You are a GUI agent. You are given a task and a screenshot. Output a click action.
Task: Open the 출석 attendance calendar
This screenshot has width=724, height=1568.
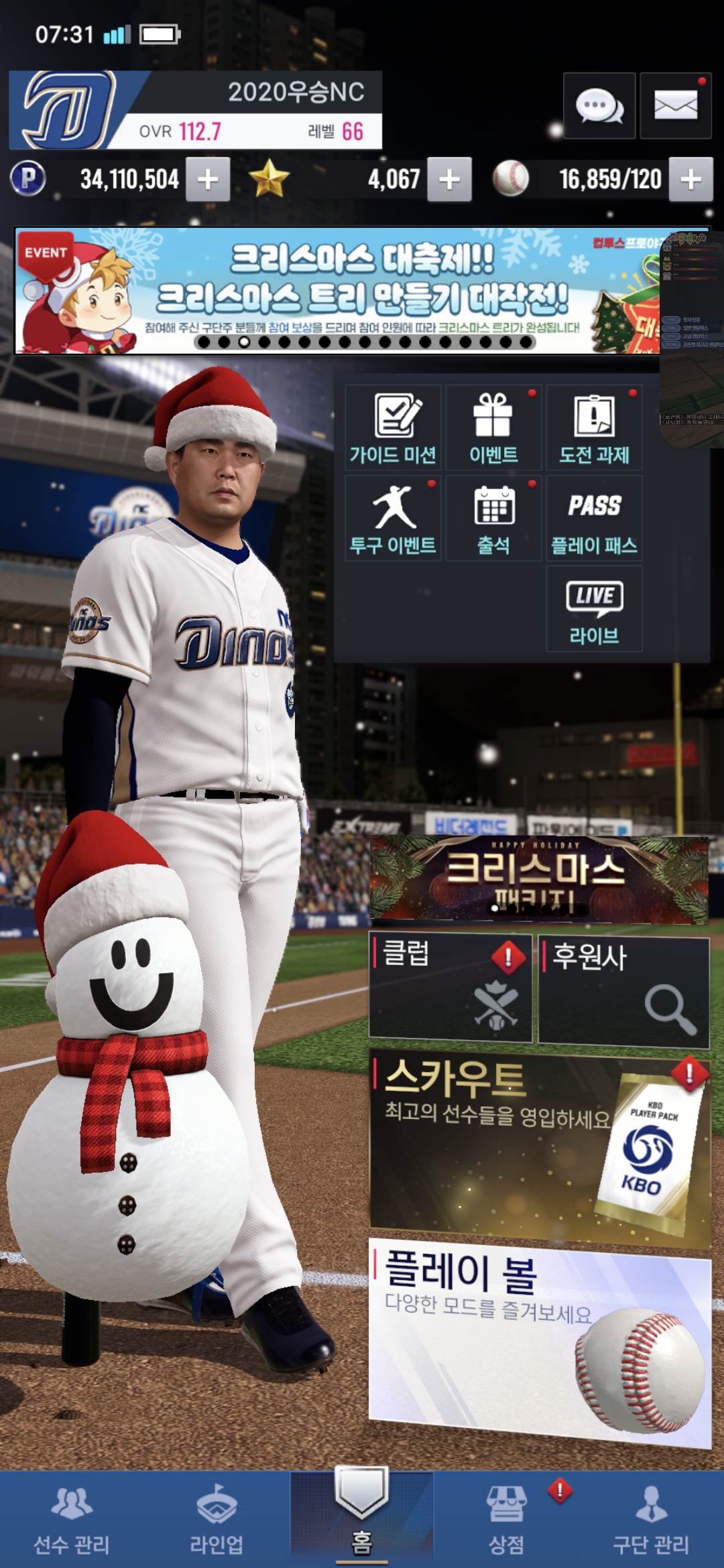click(x=493, y=519)
